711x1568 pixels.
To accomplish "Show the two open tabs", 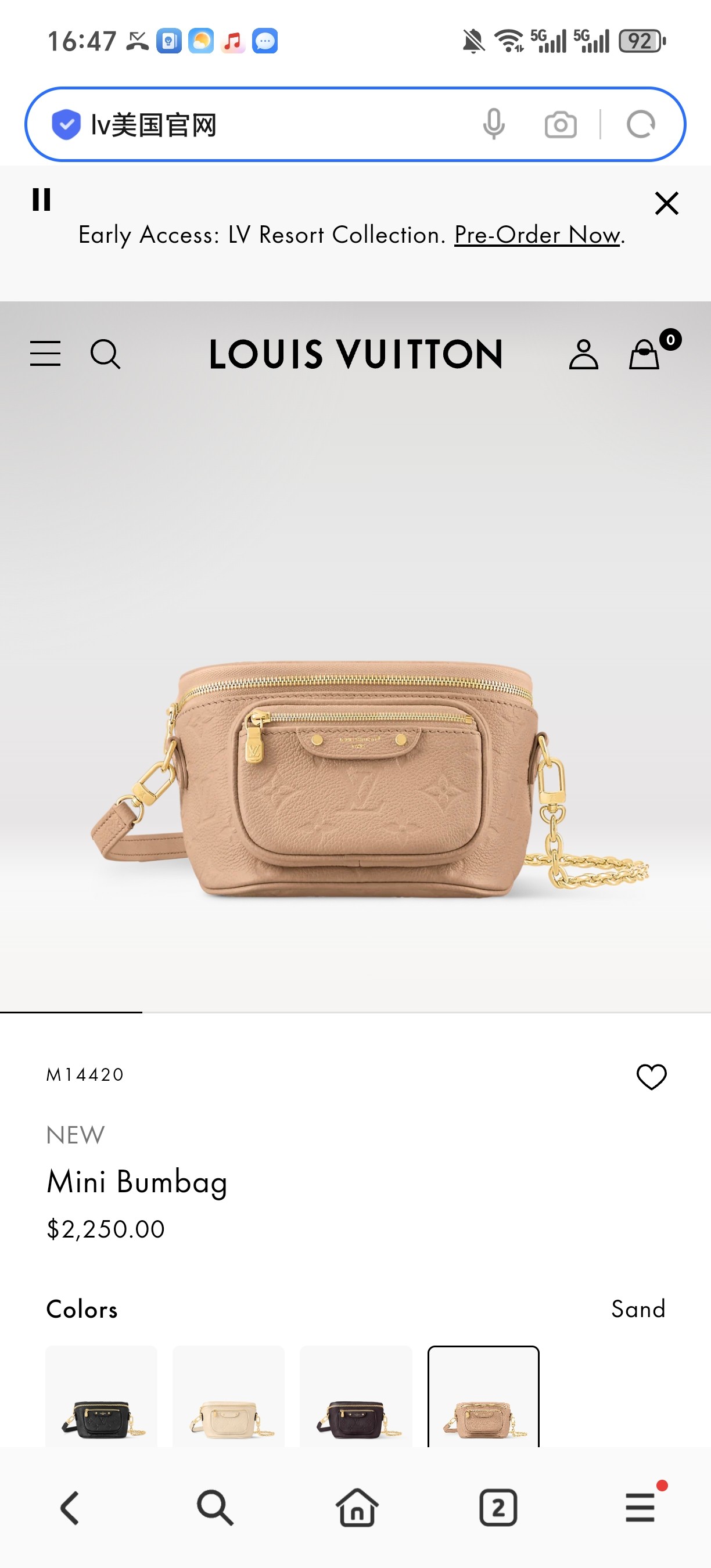I will 498,1508.
